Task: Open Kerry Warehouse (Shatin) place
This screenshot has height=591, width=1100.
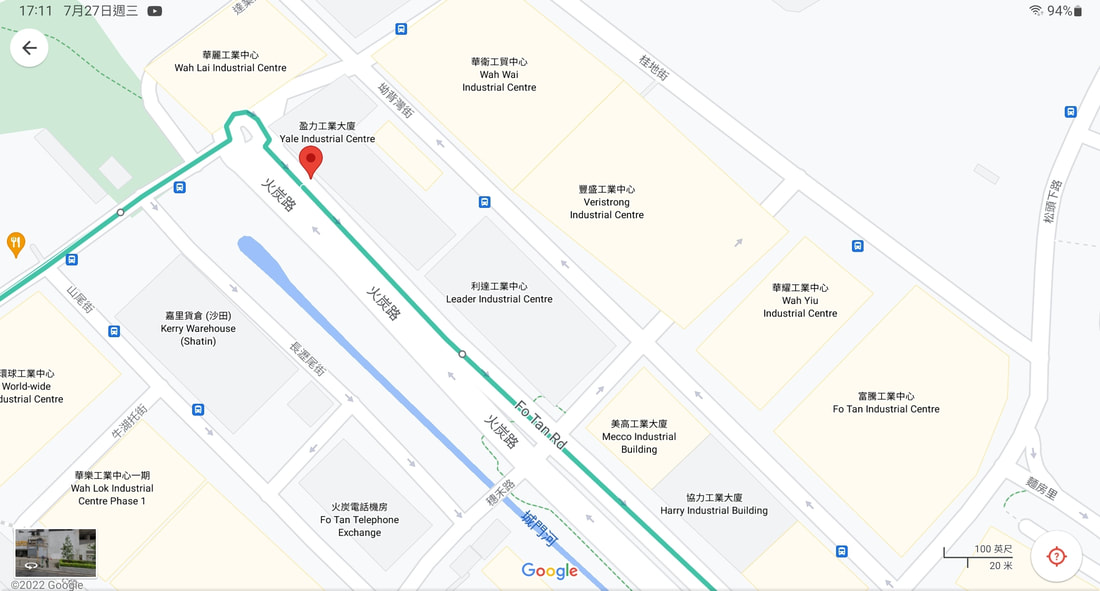Action: tap(199, 328)
